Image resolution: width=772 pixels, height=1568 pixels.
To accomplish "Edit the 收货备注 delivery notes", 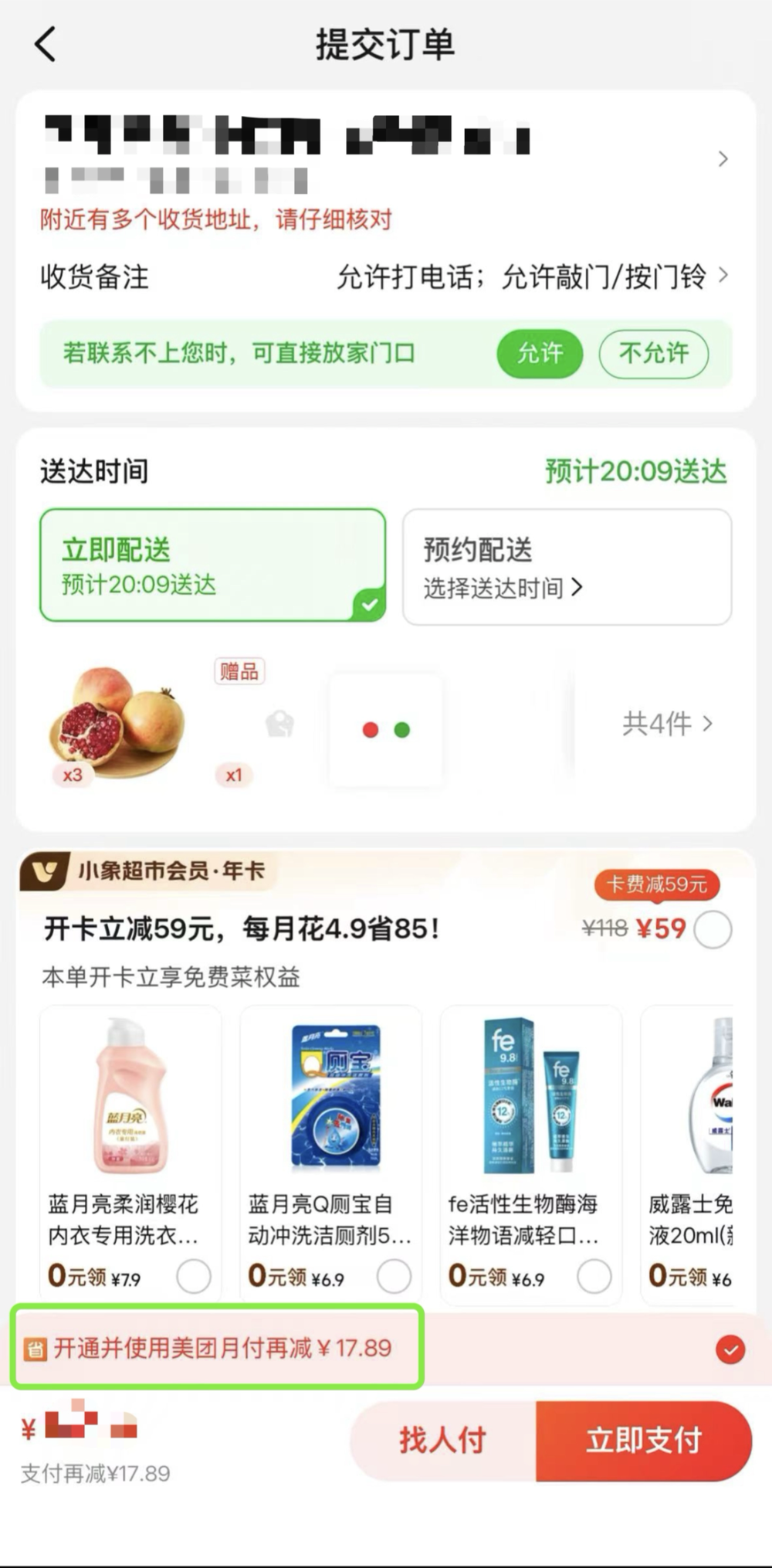I will [x=386, y=277].
